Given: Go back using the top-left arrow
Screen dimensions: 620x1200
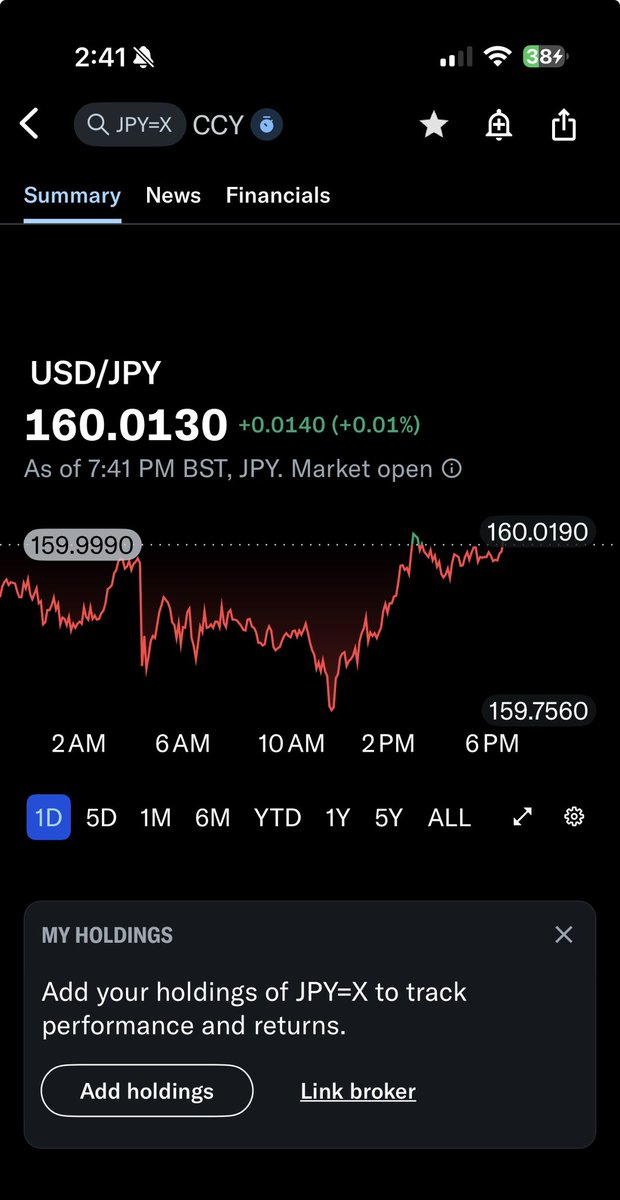Looking at the screenshot, I should coord(30,125).
